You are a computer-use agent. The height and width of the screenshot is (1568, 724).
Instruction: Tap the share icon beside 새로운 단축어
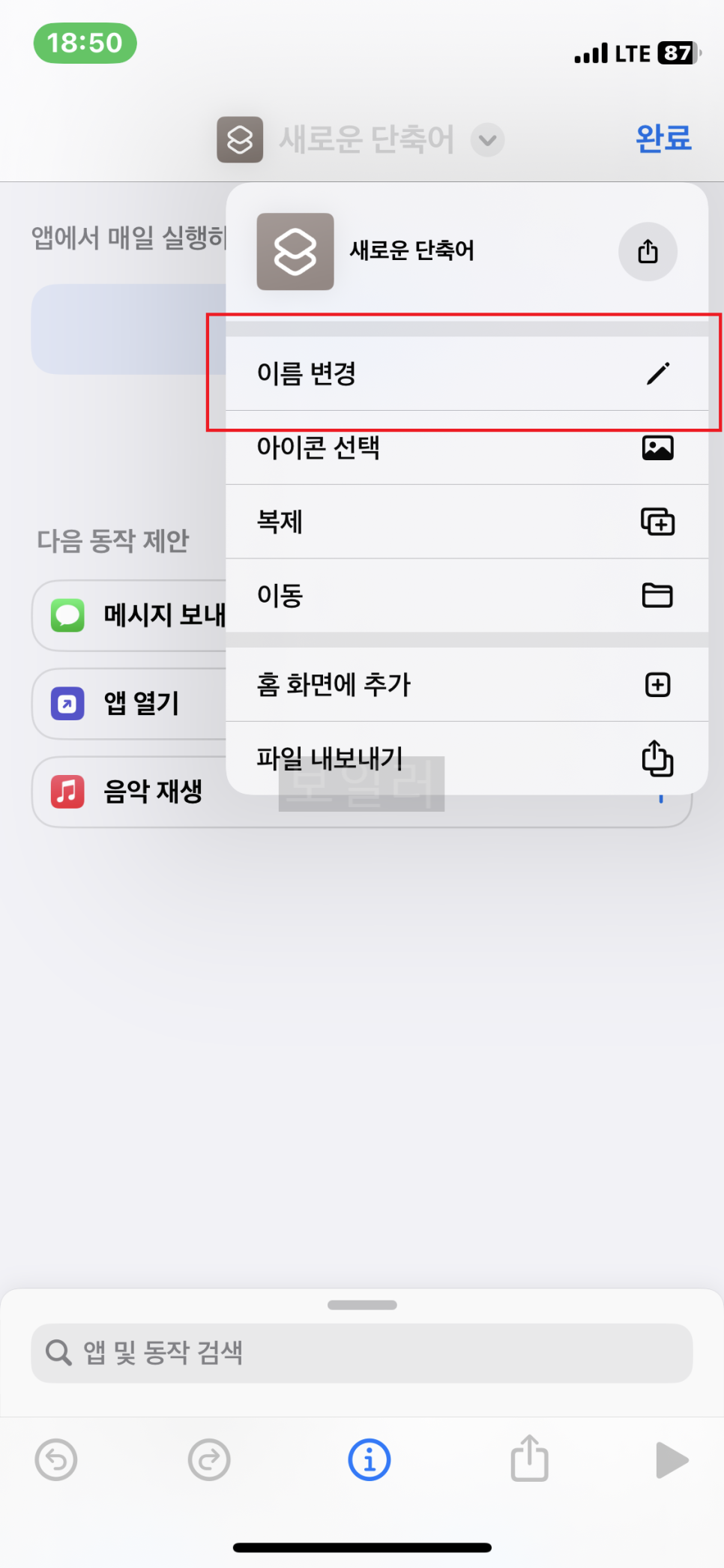pos(648,252)
